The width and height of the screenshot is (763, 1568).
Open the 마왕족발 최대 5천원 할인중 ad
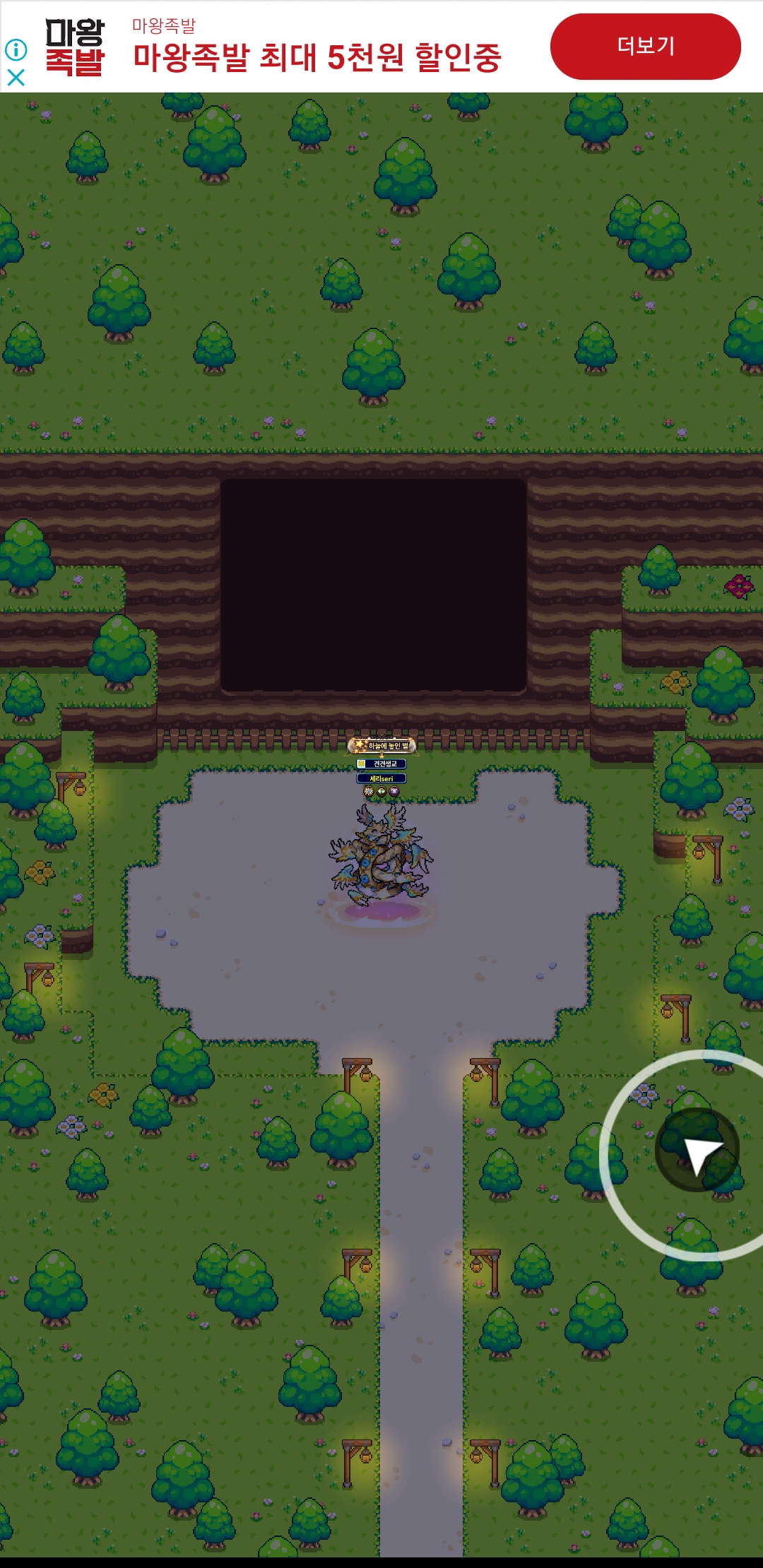317,58
